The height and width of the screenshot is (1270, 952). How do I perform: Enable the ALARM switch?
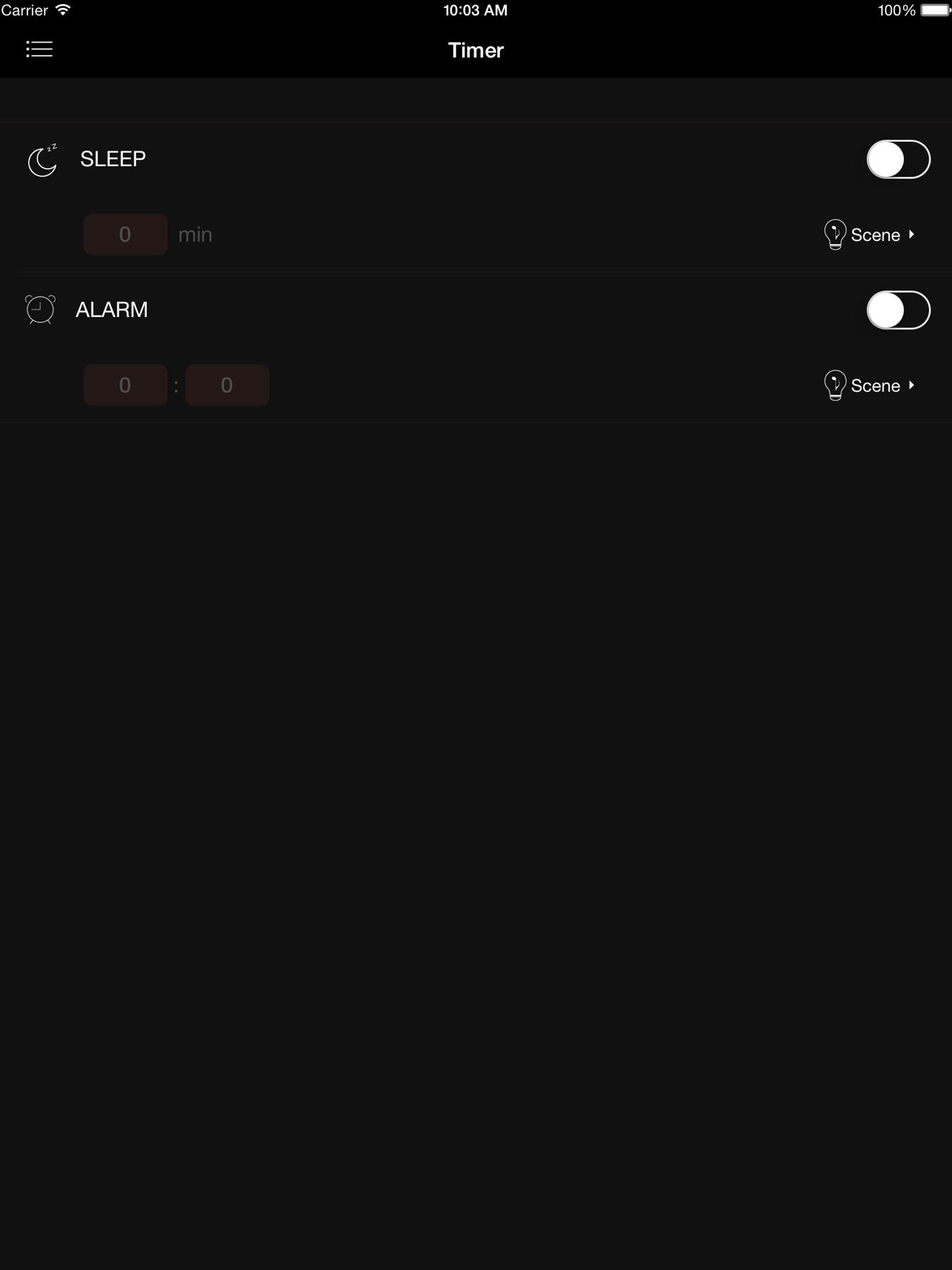899,310
